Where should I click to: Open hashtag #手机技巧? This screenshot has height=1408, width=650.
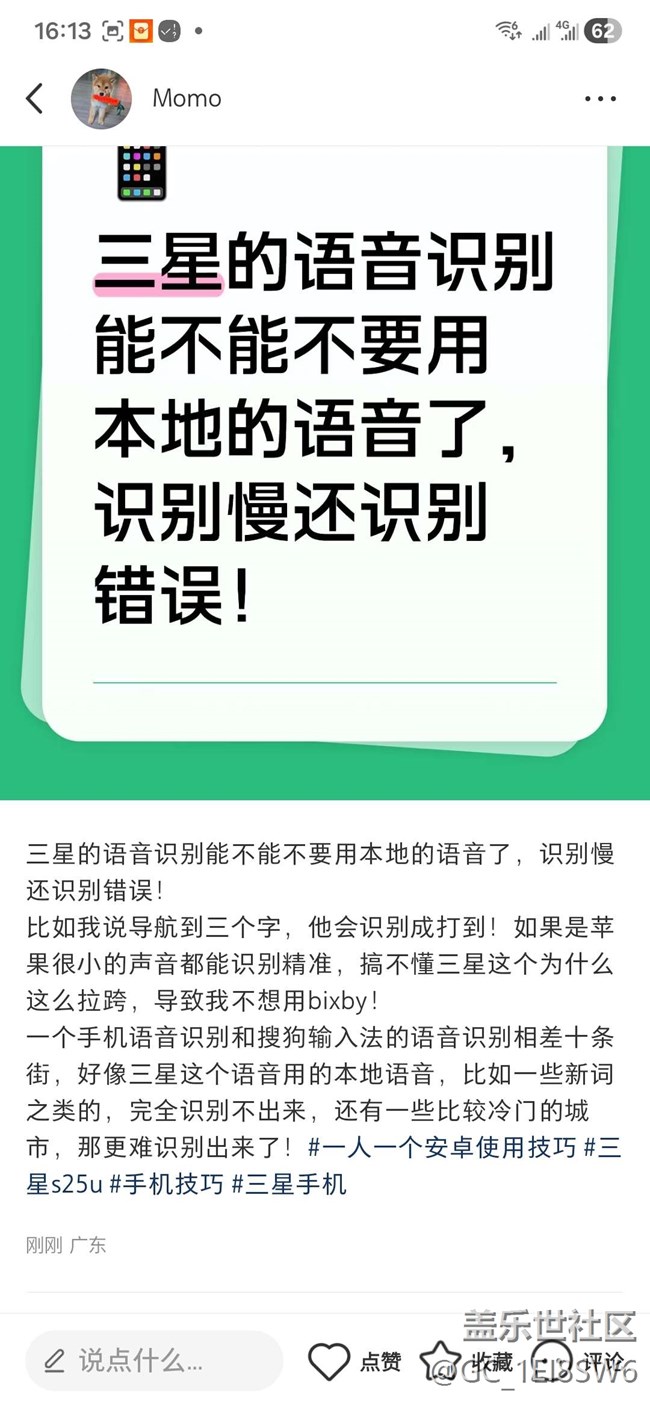tap(166, 1185)
